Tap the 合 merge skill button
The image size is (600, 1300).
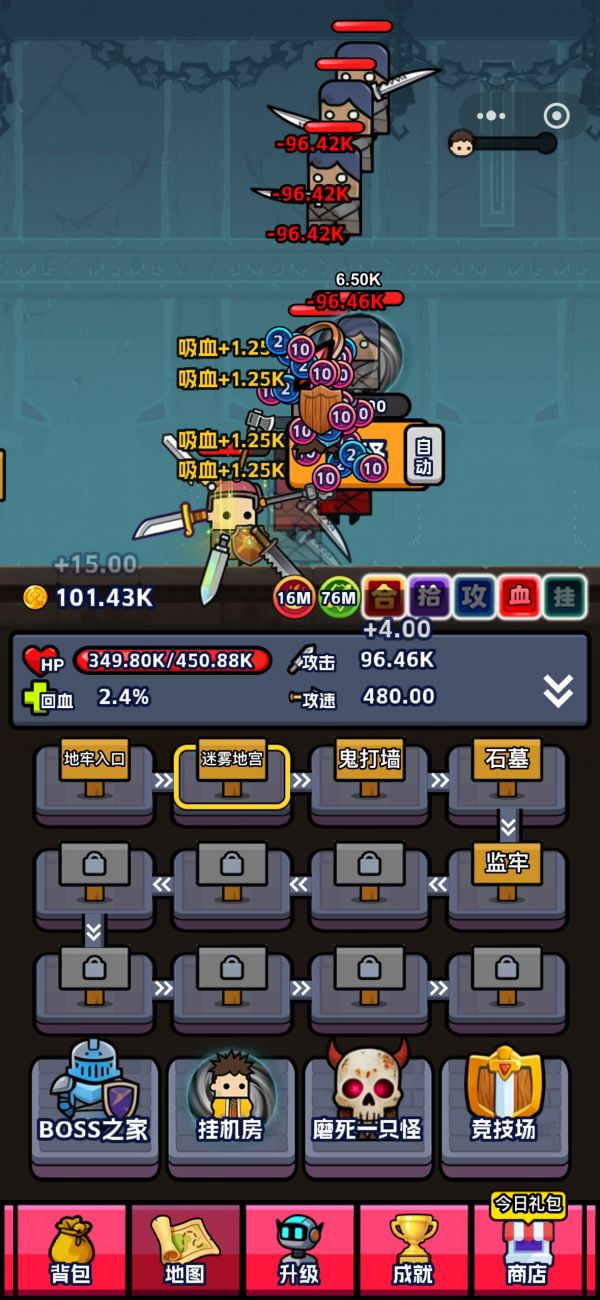point(384,597)
